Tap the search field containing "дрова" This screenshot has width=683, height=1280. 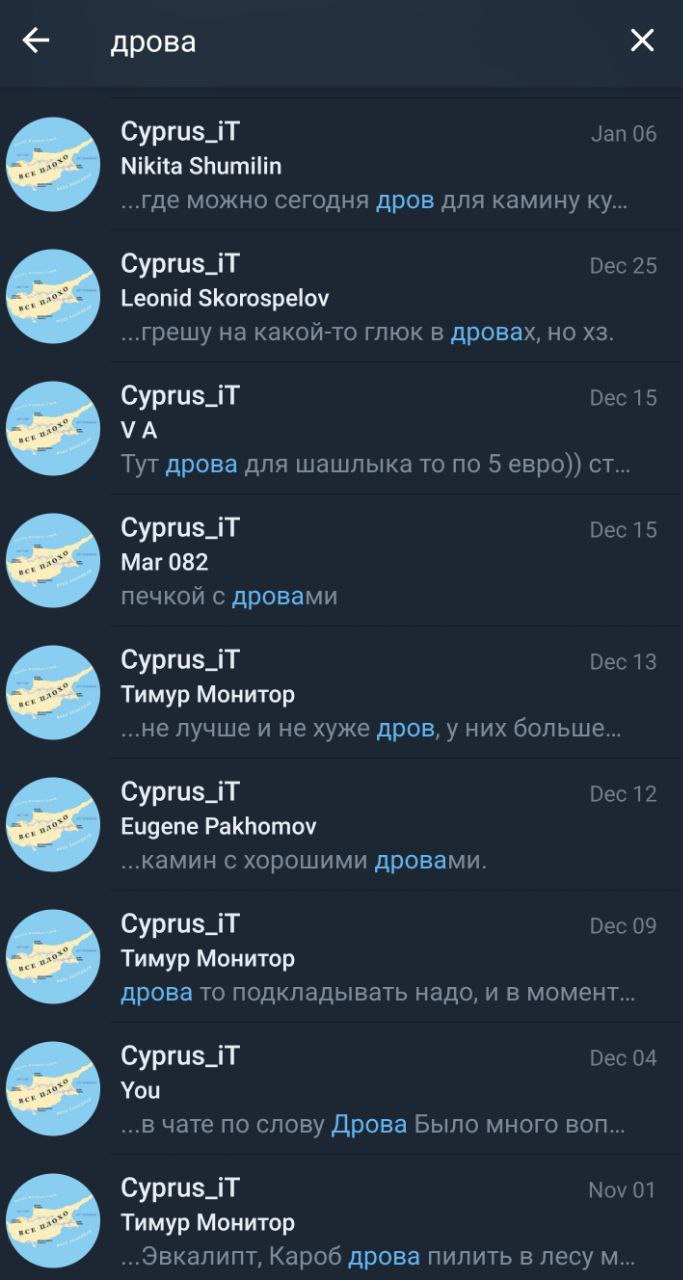pyautogui.click(x=350, y=41)
